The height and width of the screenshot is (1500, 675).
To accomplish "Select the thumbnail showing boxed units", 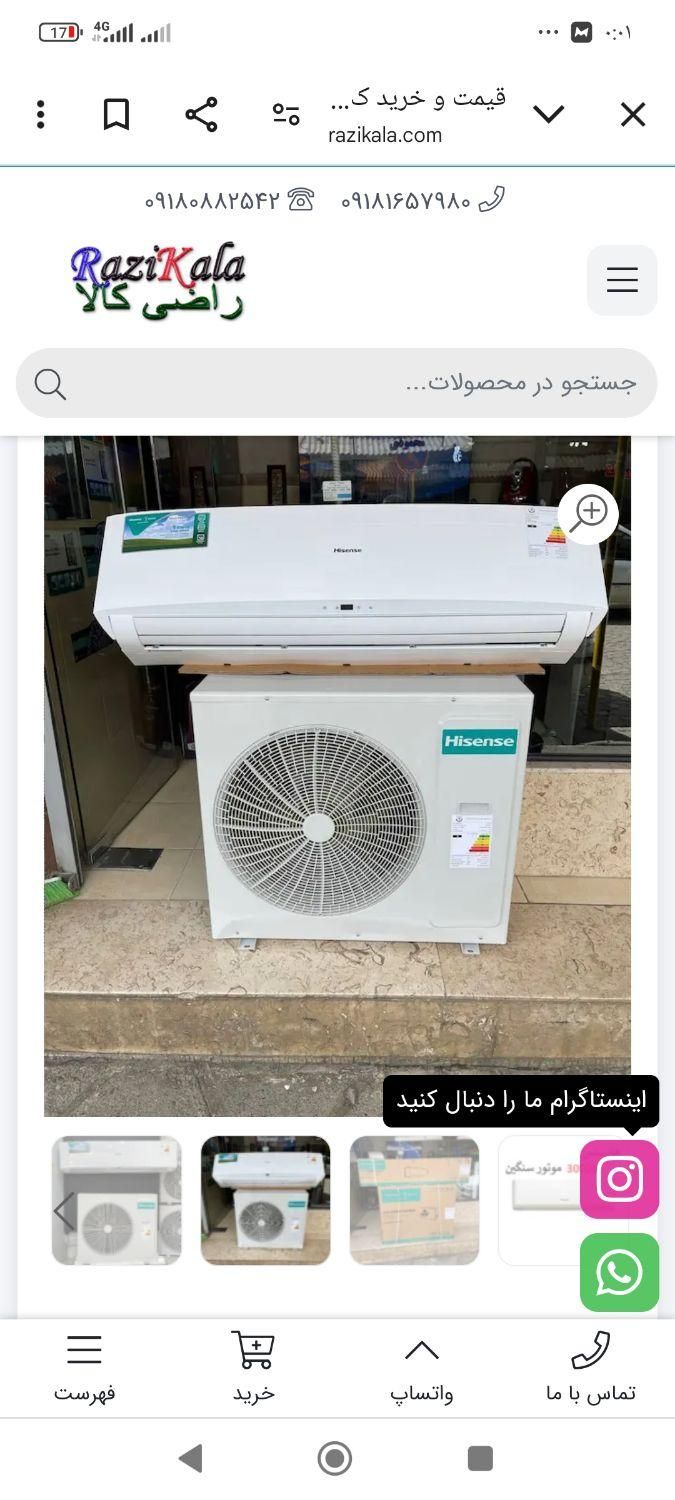I will click(x=414, y=1201).
